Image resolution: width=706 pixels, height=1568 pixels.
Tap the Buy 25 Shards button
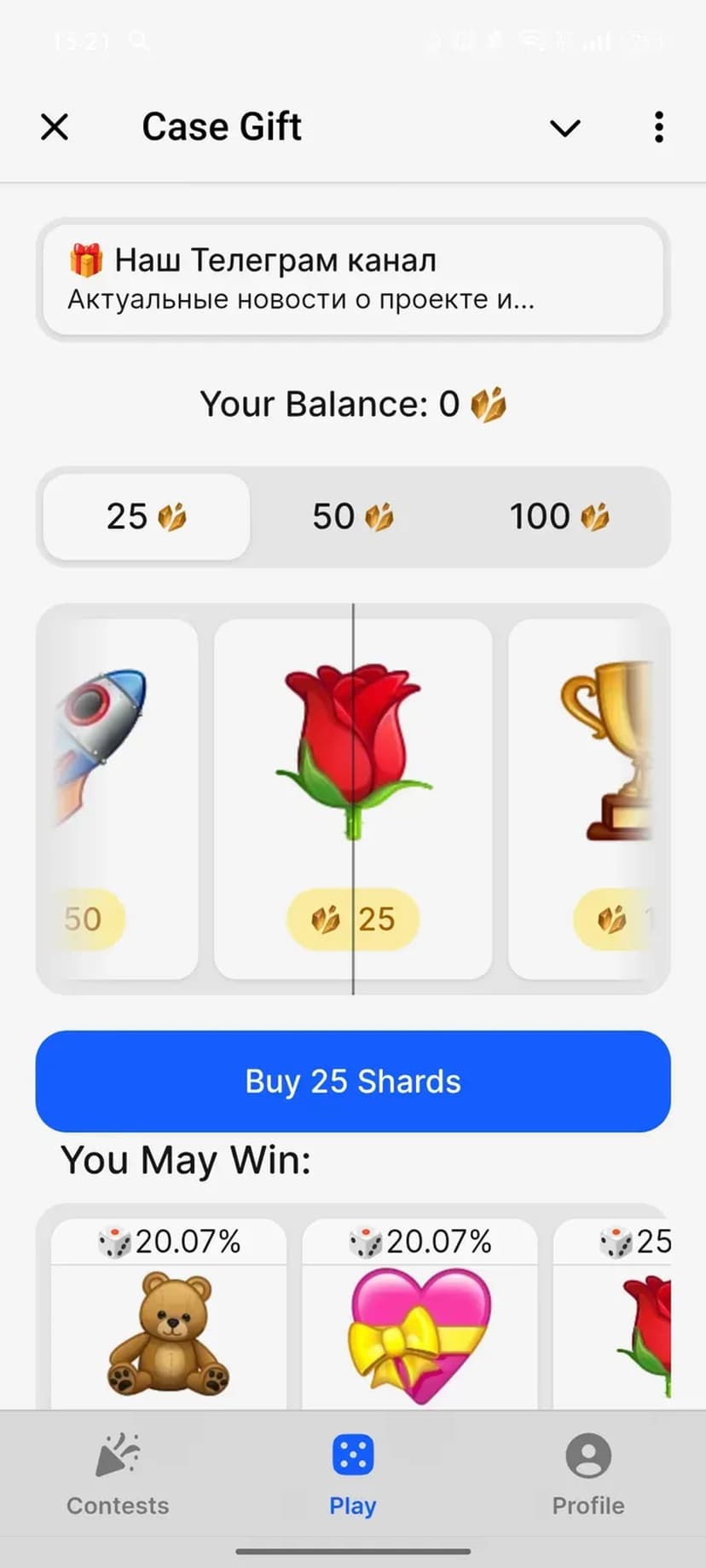[x=353, y=1081]
